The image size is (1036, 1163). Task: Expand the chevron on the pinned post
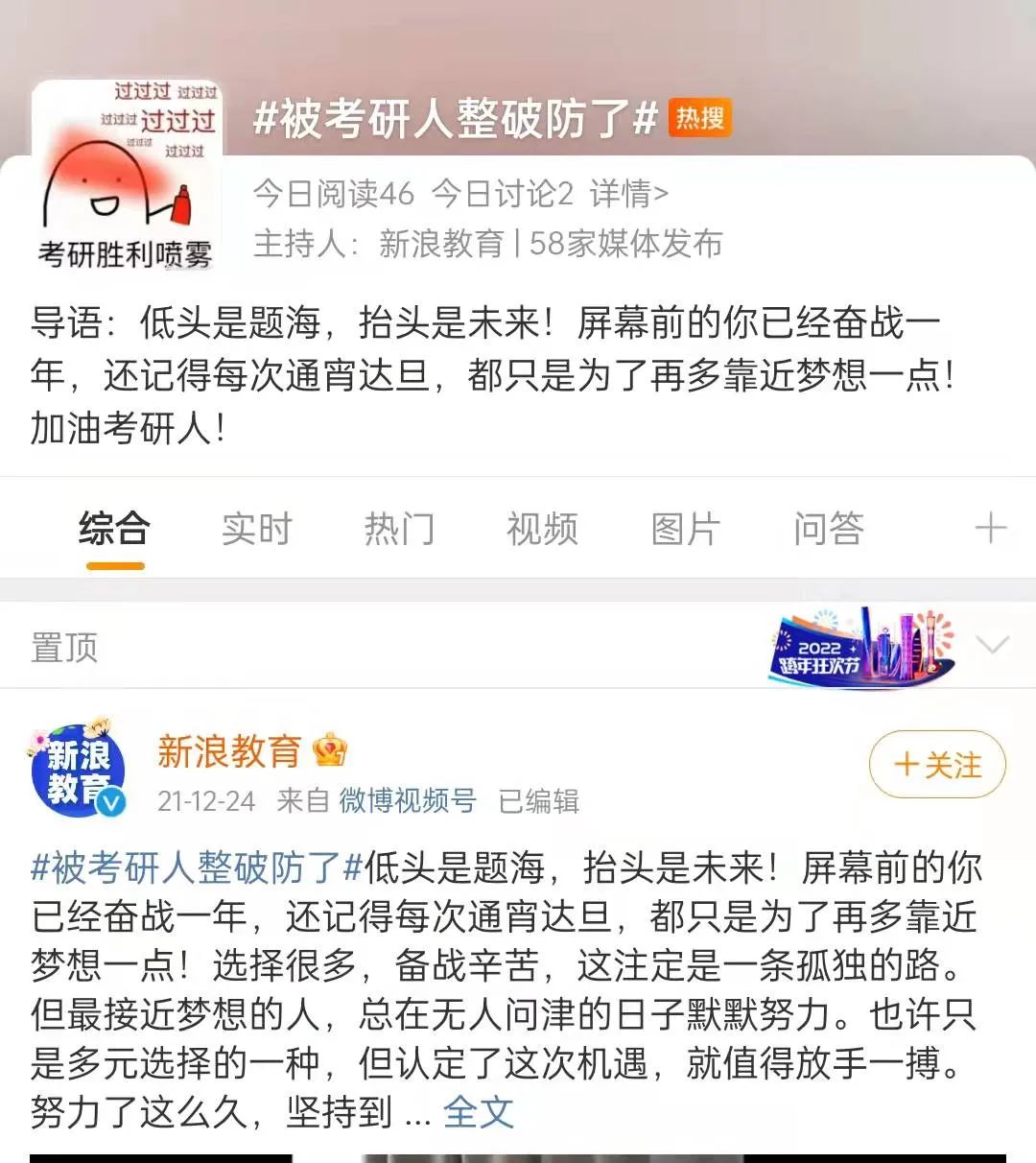click(992, 646)
